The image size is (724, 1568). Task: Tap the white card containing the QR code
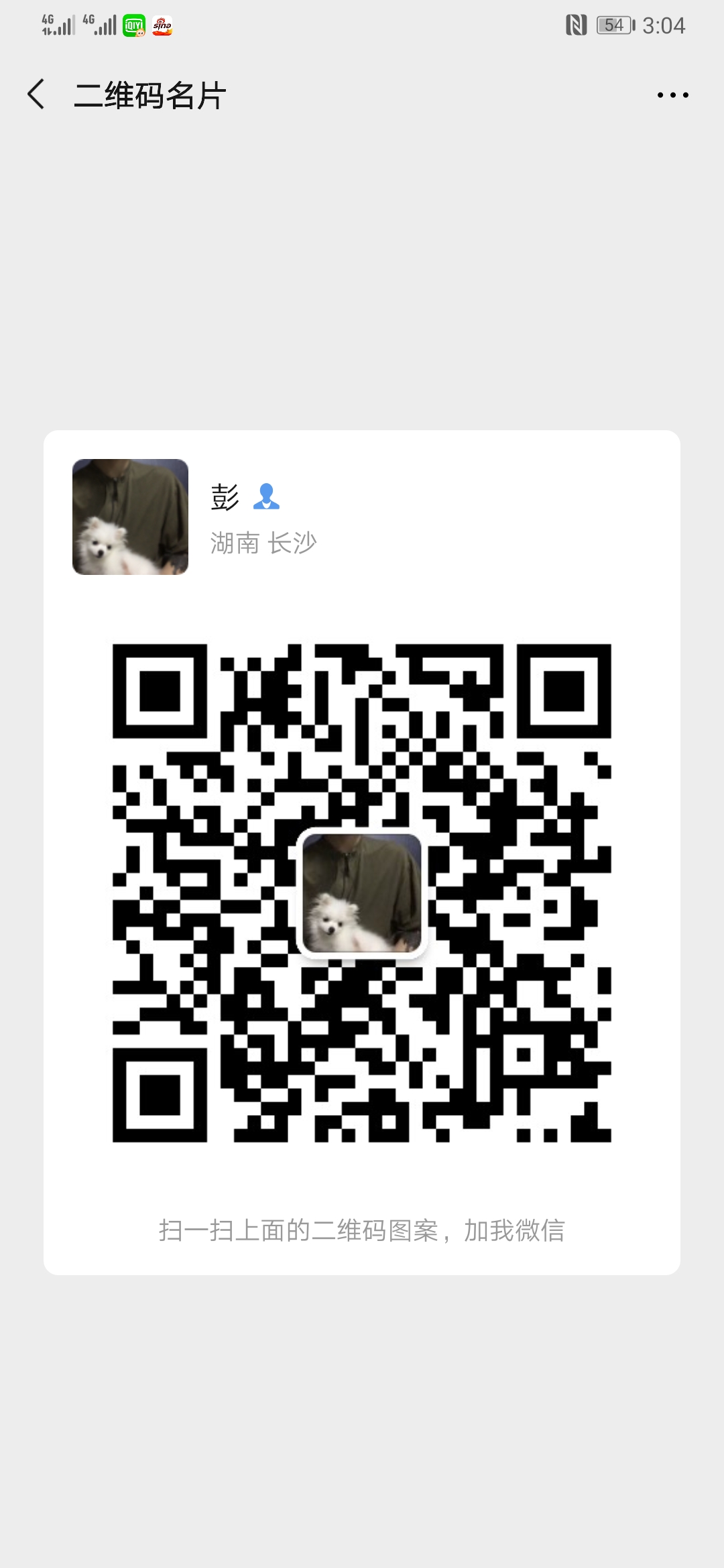pyautogui.click(x=362, y=851)
